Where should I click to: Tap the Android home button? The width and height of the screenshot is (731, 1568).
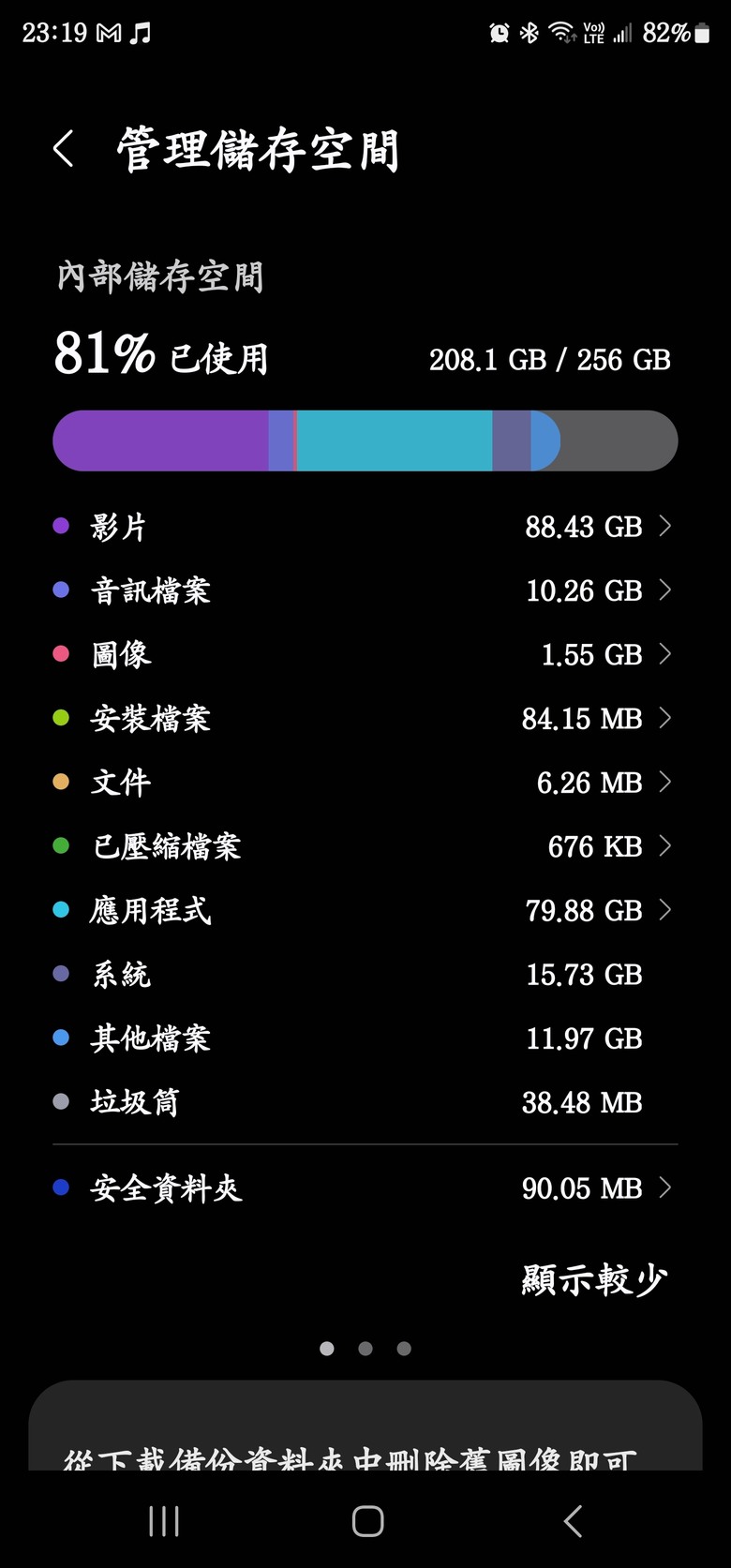(x=367, y=1521)
